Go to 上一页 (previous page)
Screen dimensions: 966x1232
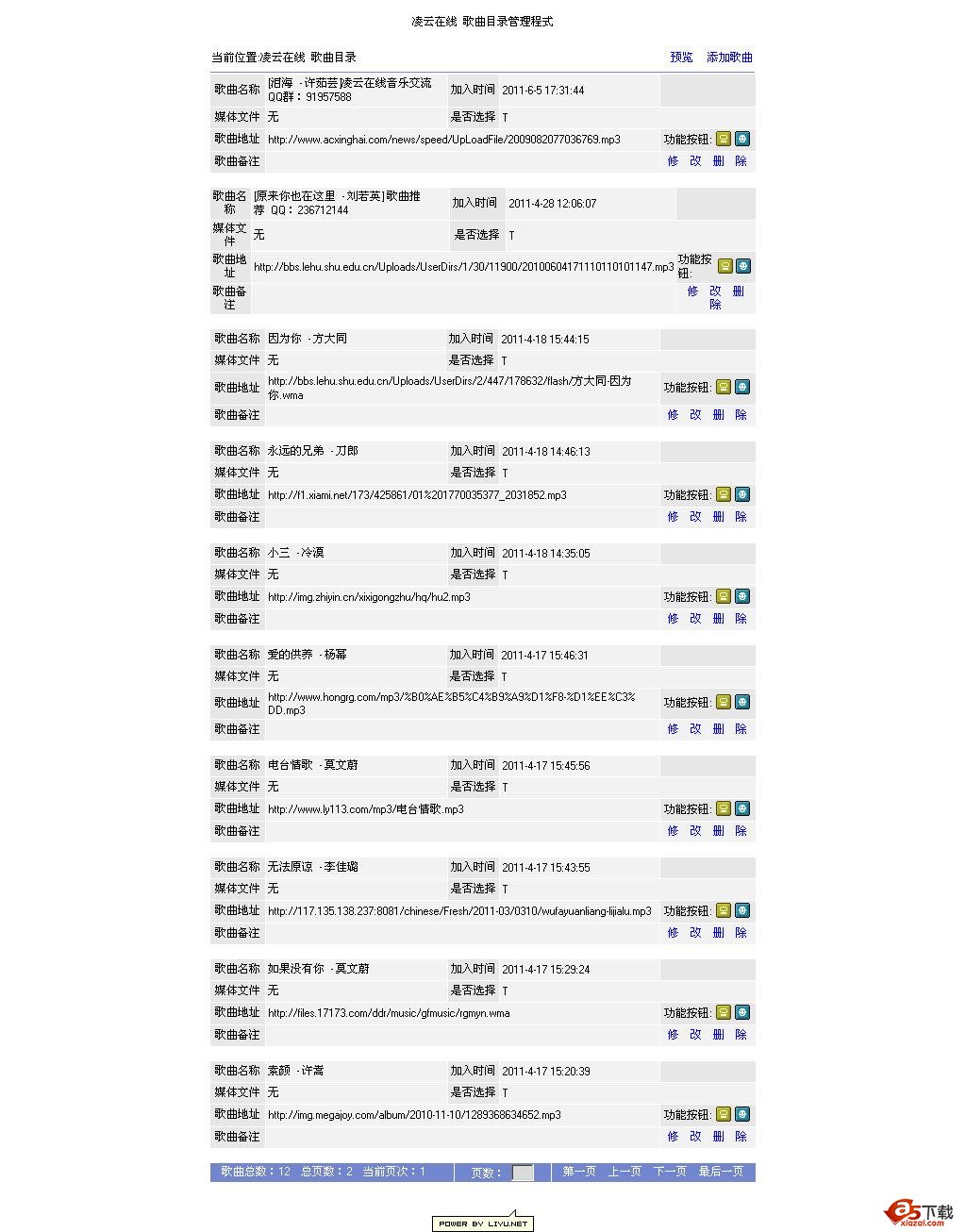pyautogui.click(x=625, y=1172)
